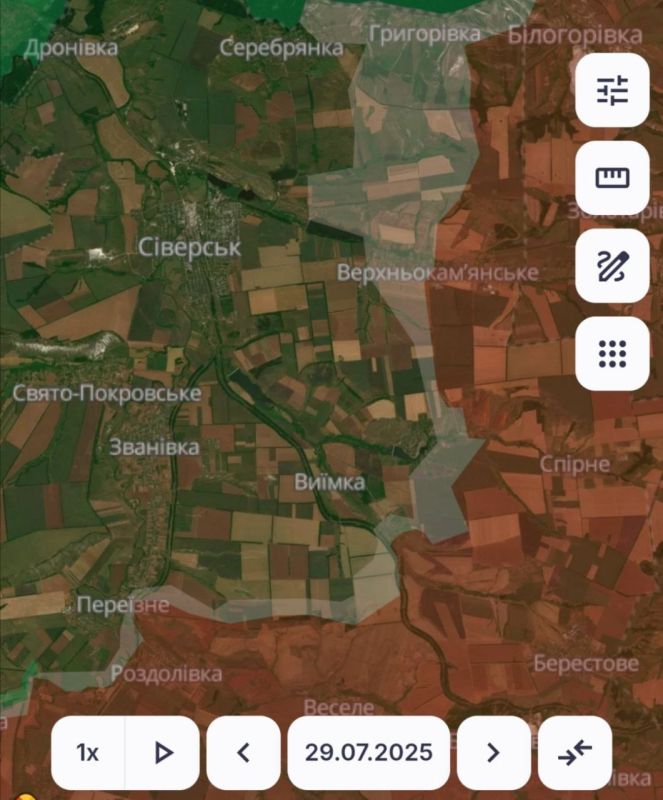Play the timeline animation

pos(163,753)
